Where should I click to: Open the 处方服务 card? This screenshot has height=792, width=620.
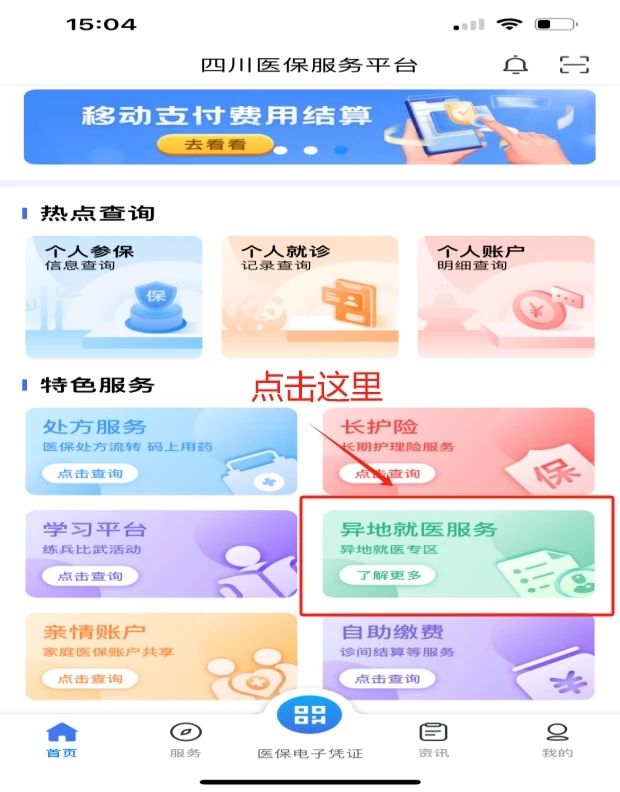click(161, 451)
